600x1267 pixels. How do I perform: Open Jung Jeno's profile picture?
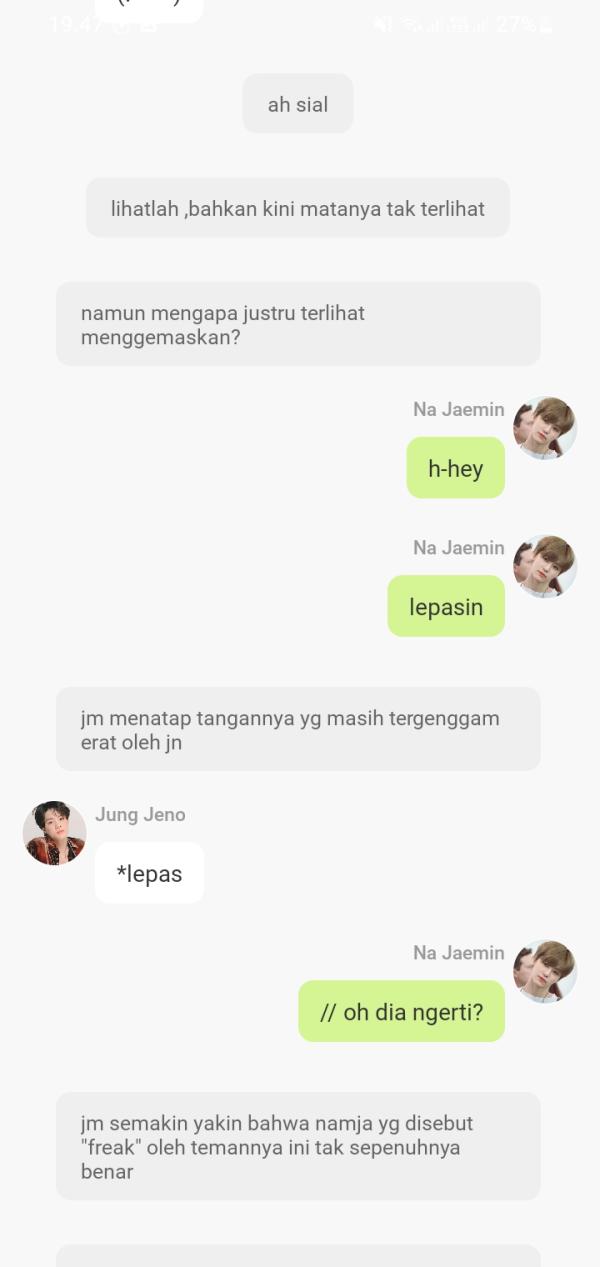click(54, 833)
